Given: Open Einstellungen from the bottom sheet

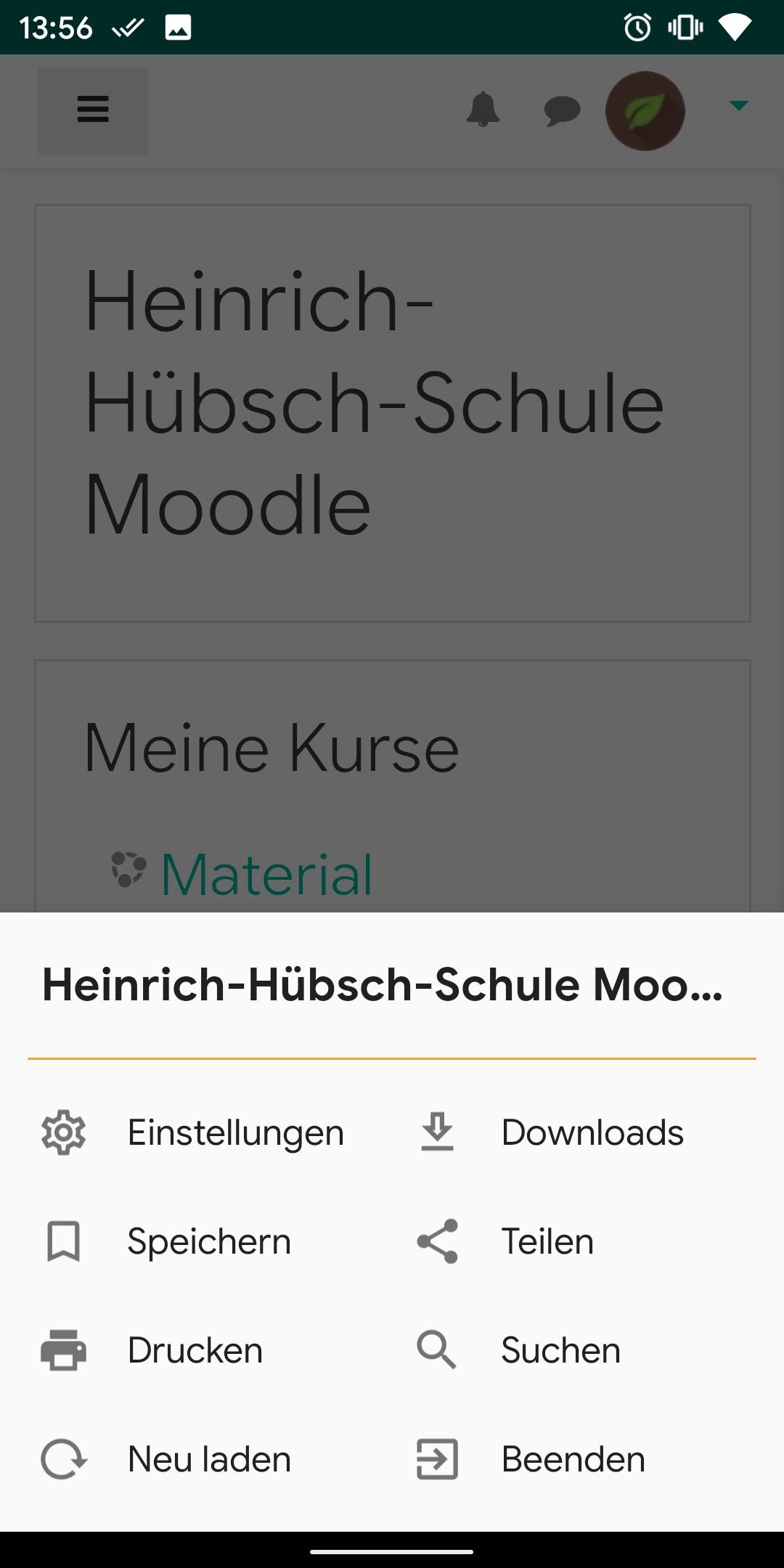Looking at the screenshot, I should [x=193, y=1132].
